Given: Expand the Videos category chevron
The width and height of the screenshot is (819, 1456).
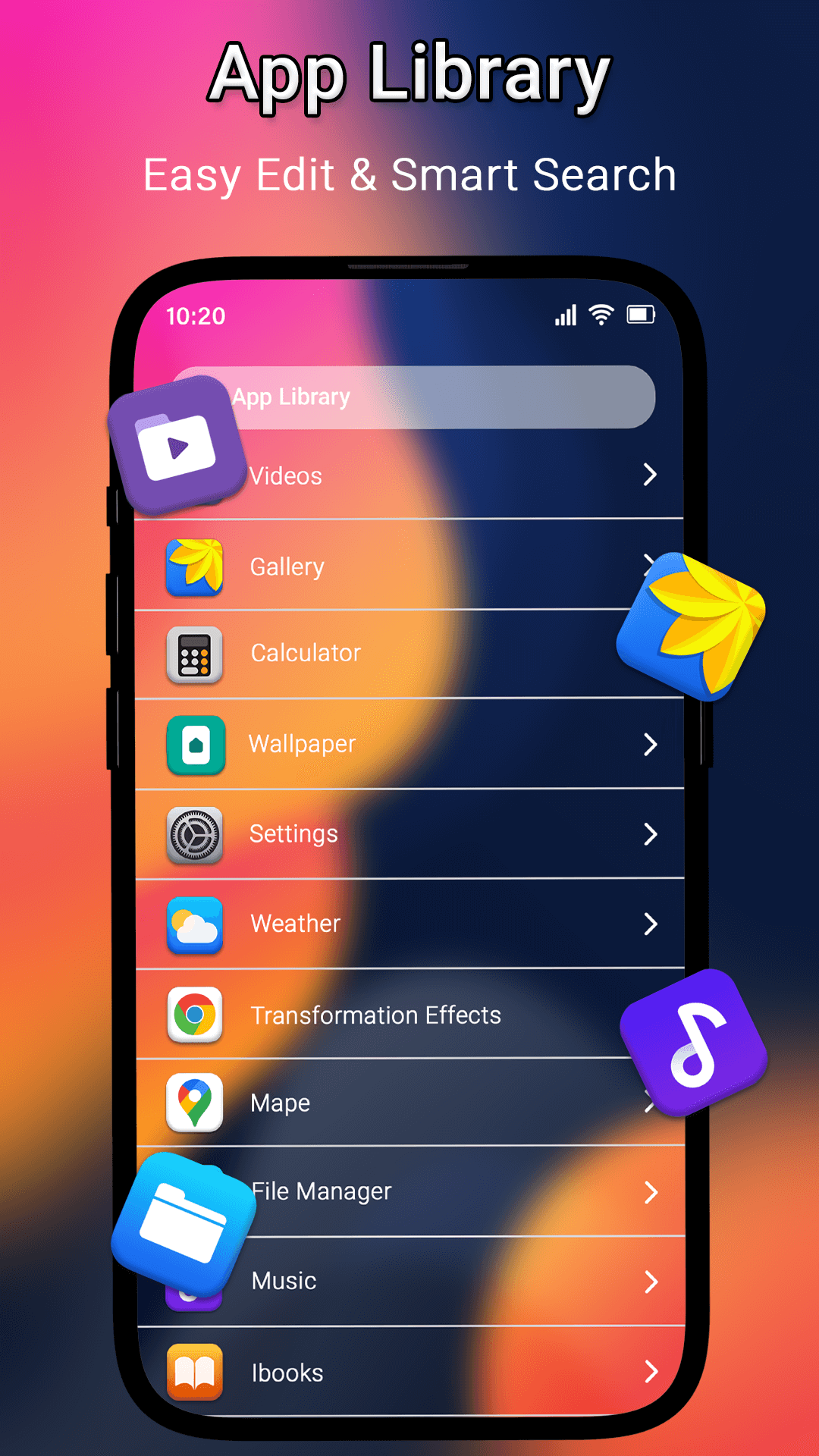Looking at the screenshot, I should 651,475.
